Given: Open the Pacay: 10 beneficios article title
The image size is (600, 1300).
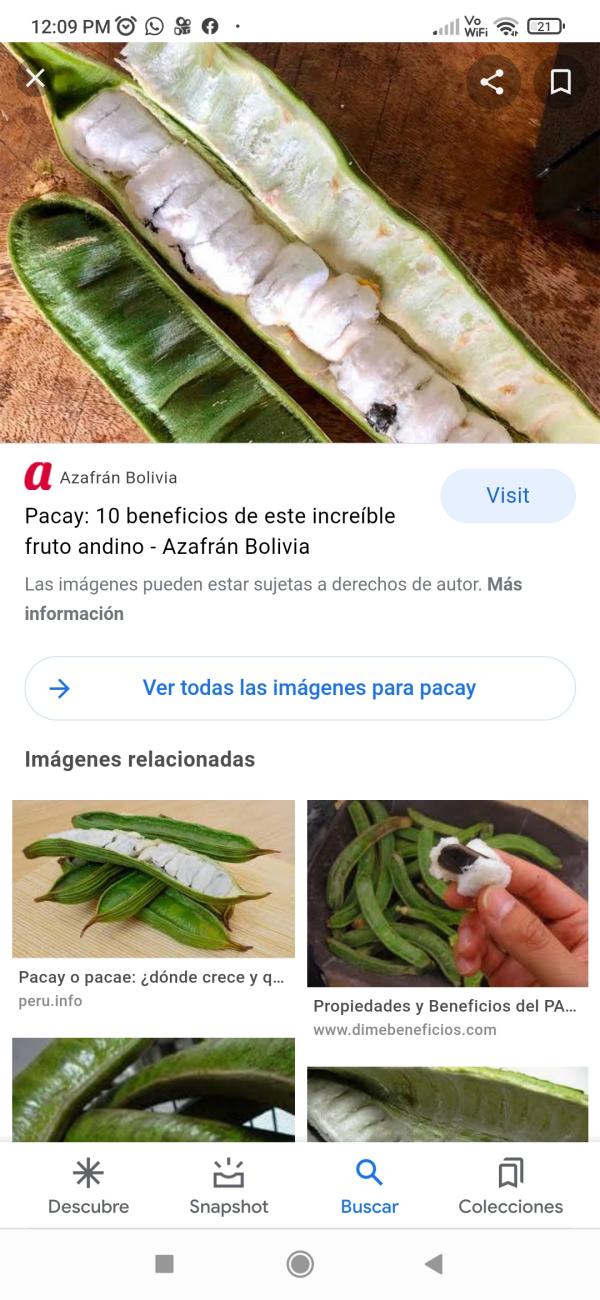Looking at the screenshot, I should pos(210,531).
